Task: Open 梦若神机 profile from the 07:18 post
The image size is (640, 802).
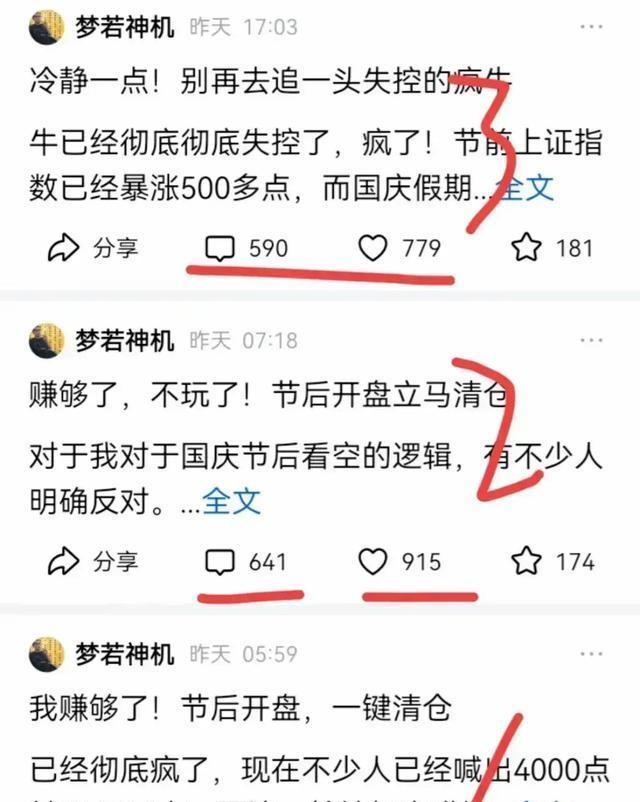Action: 123,341
